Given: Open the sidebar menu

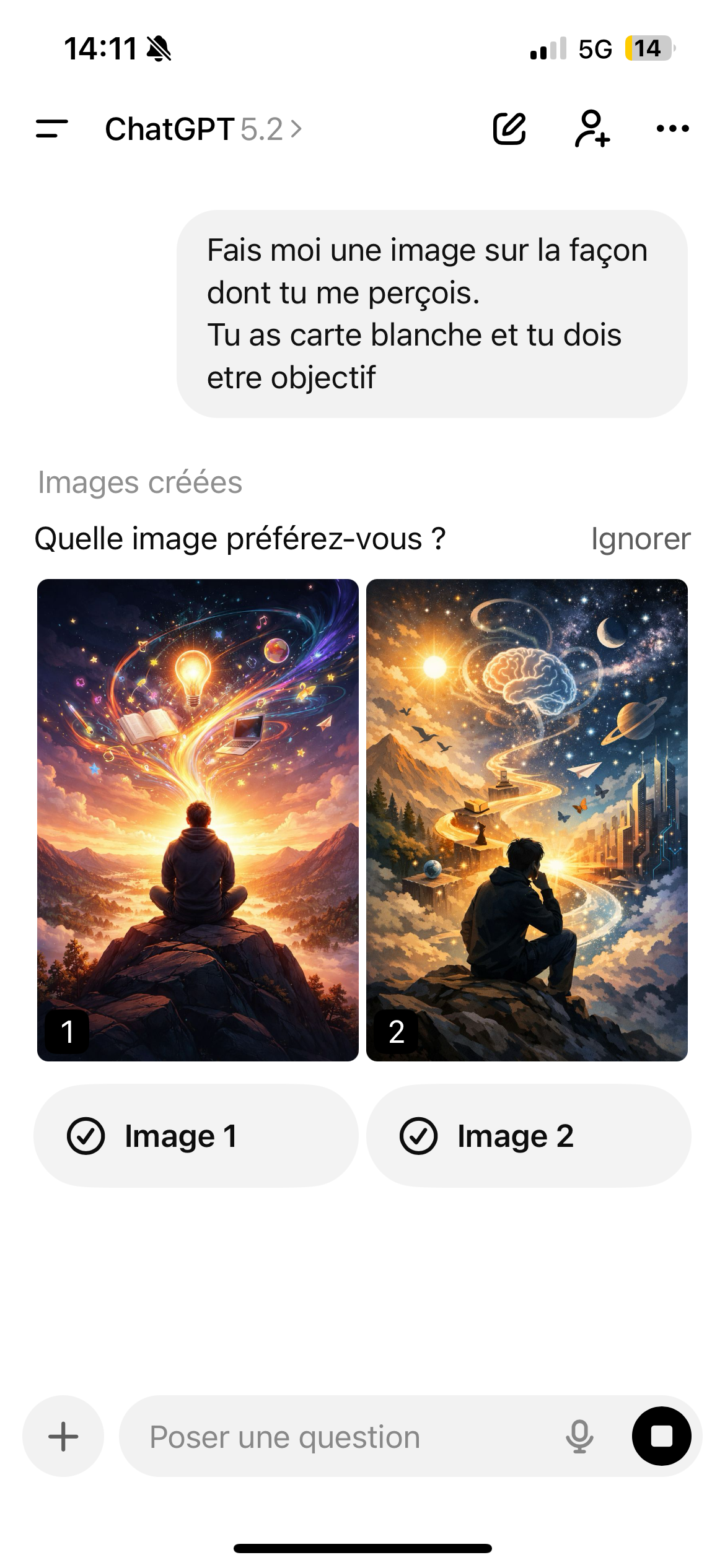Looking at the screenshot, I should pyautogui.click(x=52, y=129).
